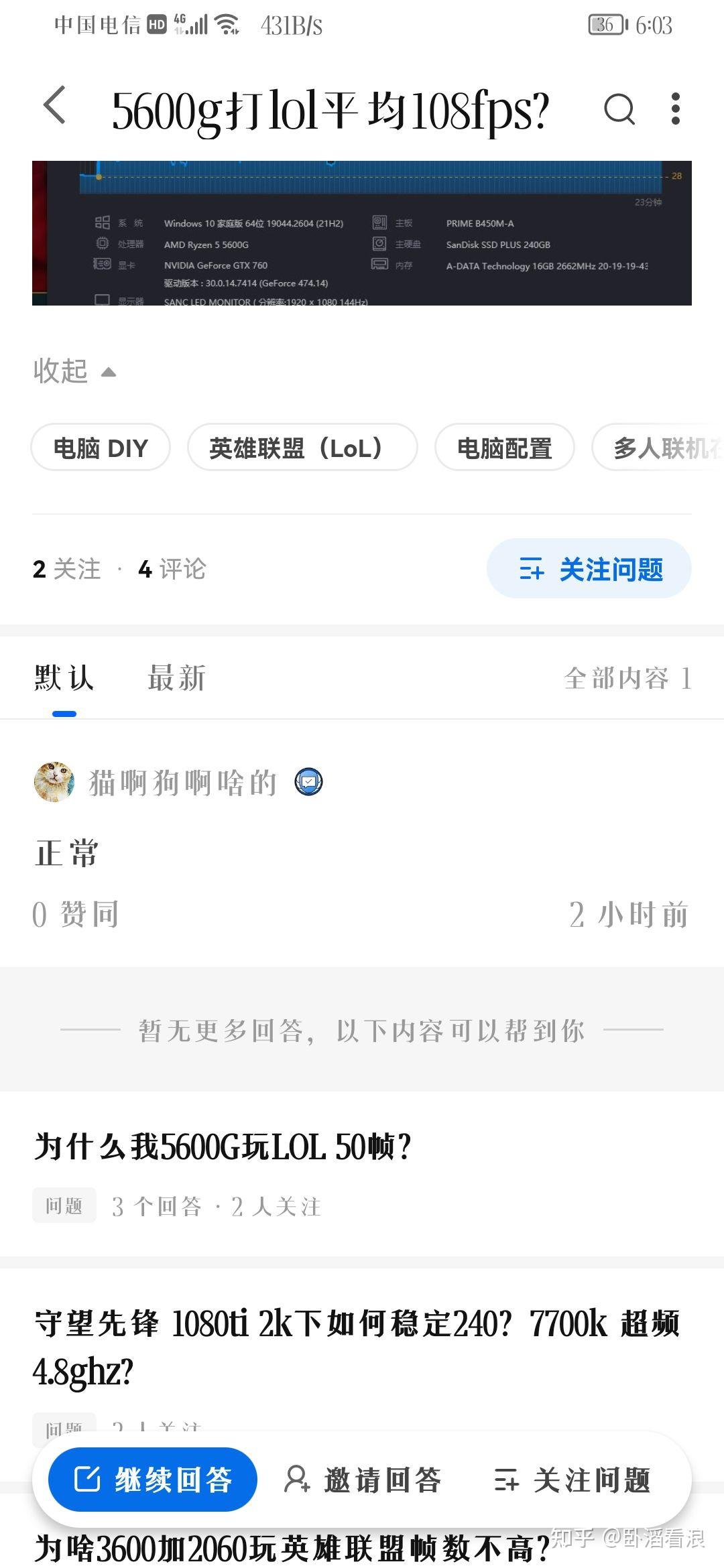Tap the invite-answer person icon
The width and height of the screenshot is (724, 1568).
pos(299,1481)
